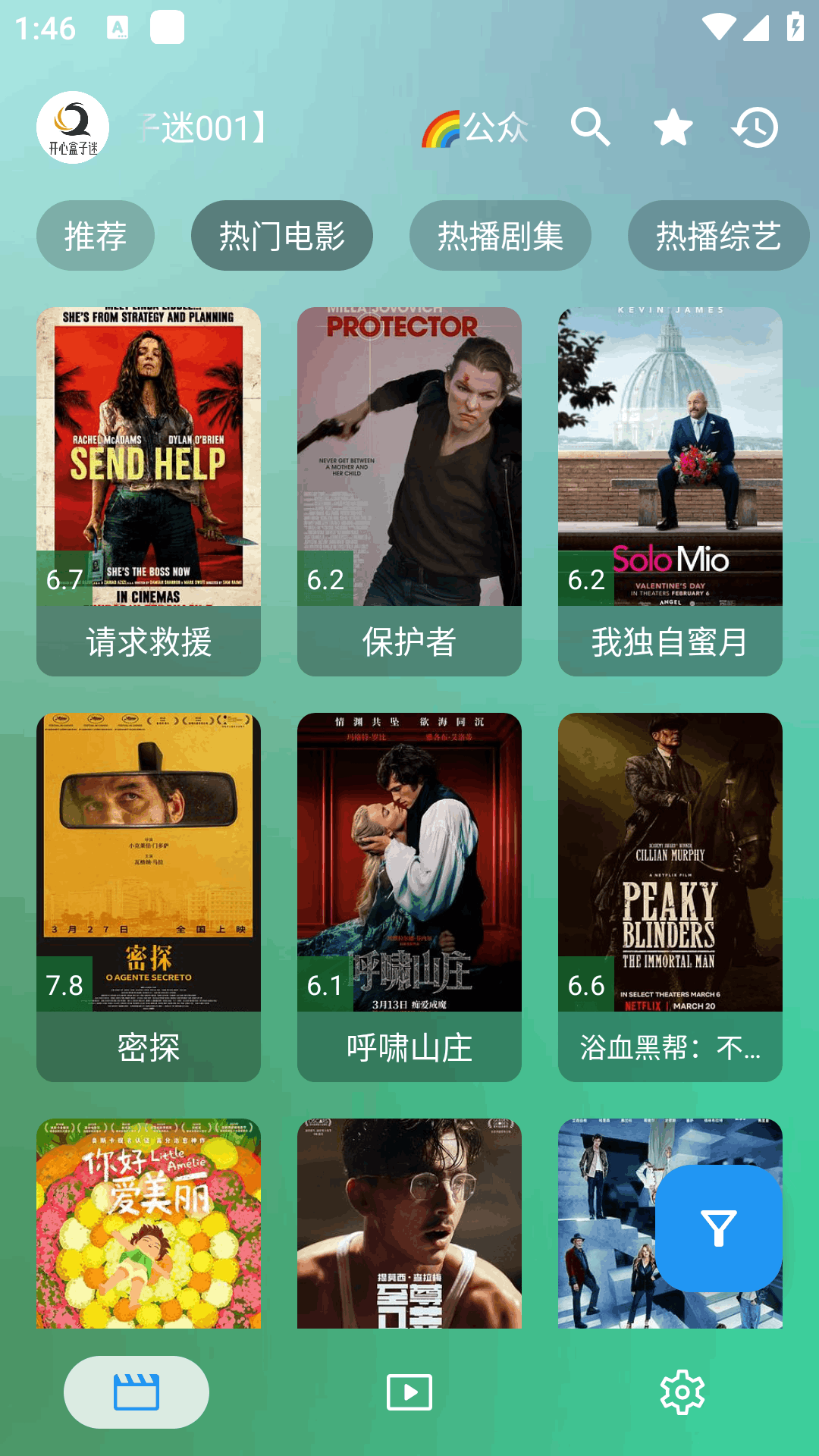Open favorites star icon
The image size is (819, 1456).
(x=673, y=127)
